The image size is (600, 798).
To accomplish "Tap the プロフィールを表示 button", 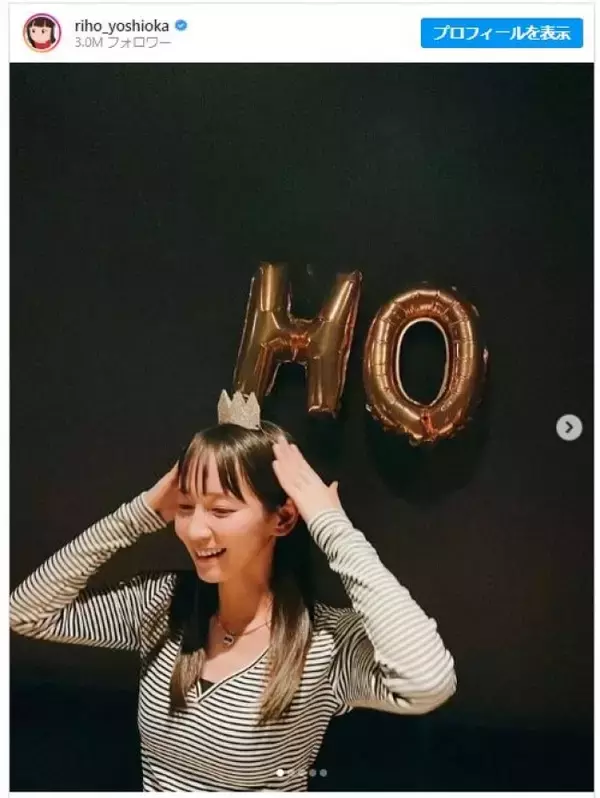I will point(501,32).
